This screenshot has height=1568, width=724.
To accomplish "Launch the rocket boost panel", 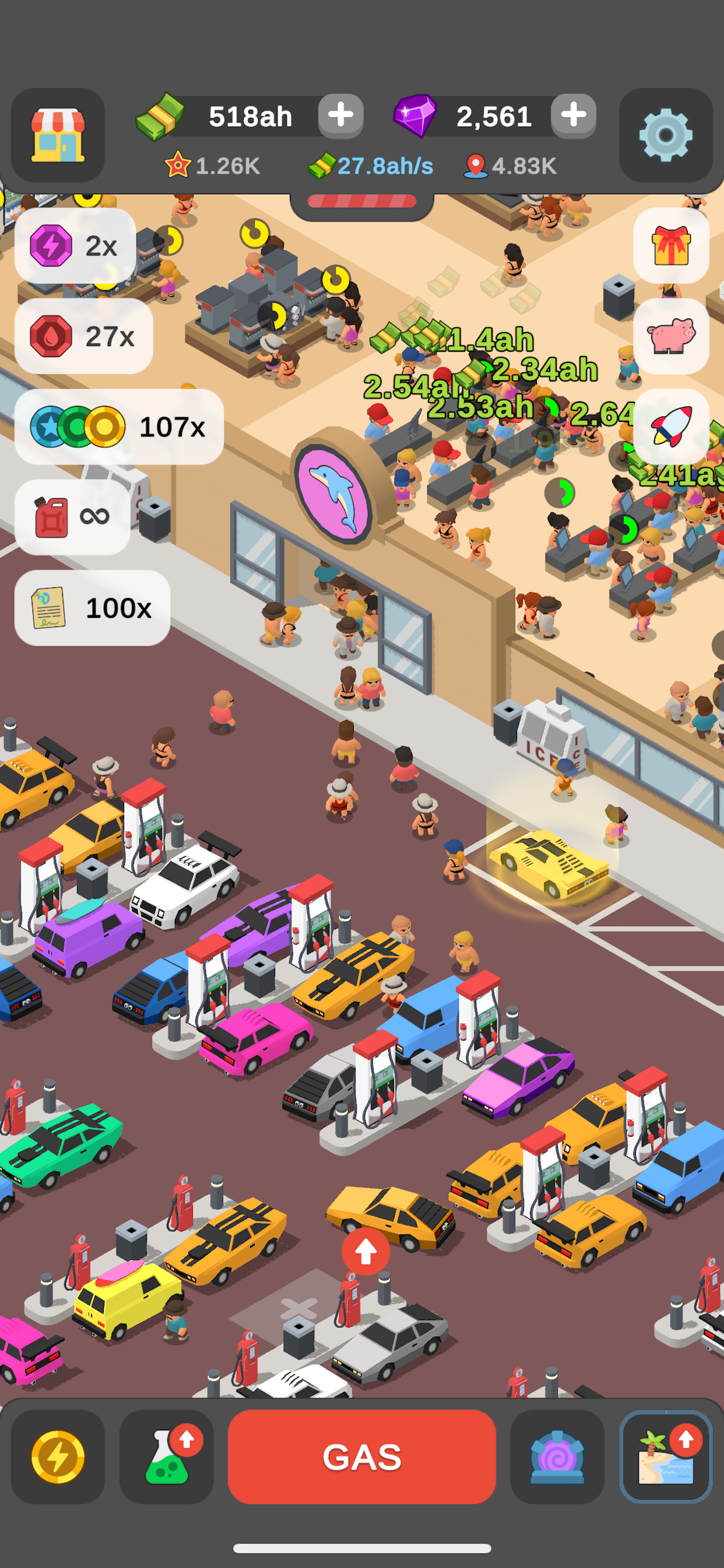I will [x=671, y=428].
